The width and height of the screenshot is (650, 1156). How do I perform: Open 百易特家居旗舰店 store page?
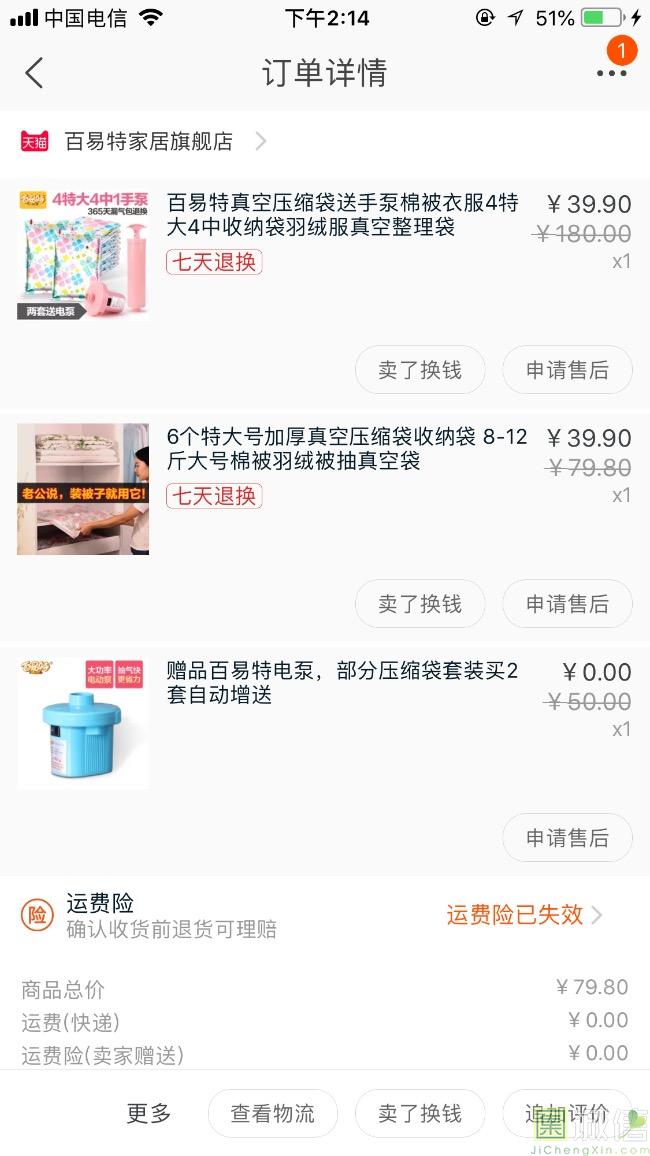(148, 142)
